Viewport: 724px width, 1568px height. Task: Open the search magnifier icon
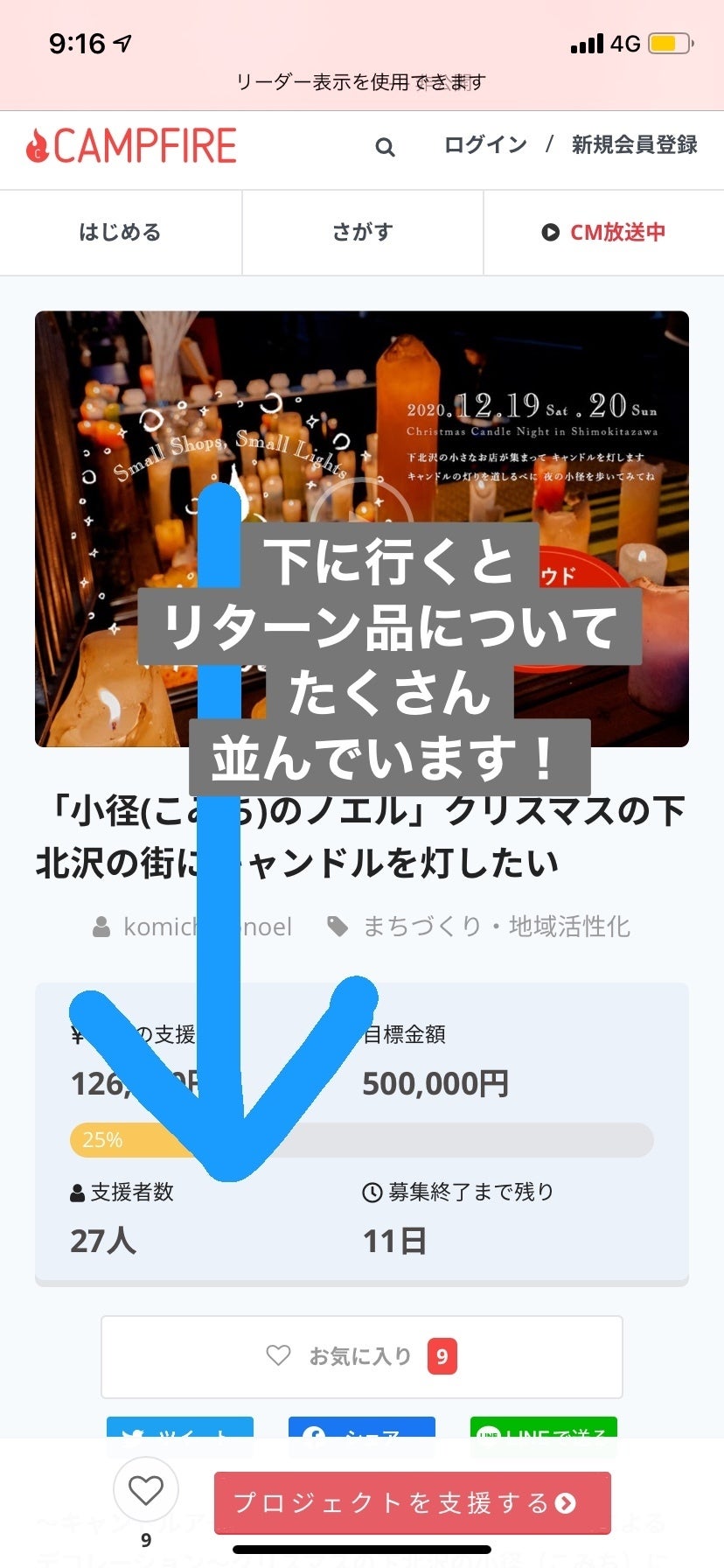[385, 147]
